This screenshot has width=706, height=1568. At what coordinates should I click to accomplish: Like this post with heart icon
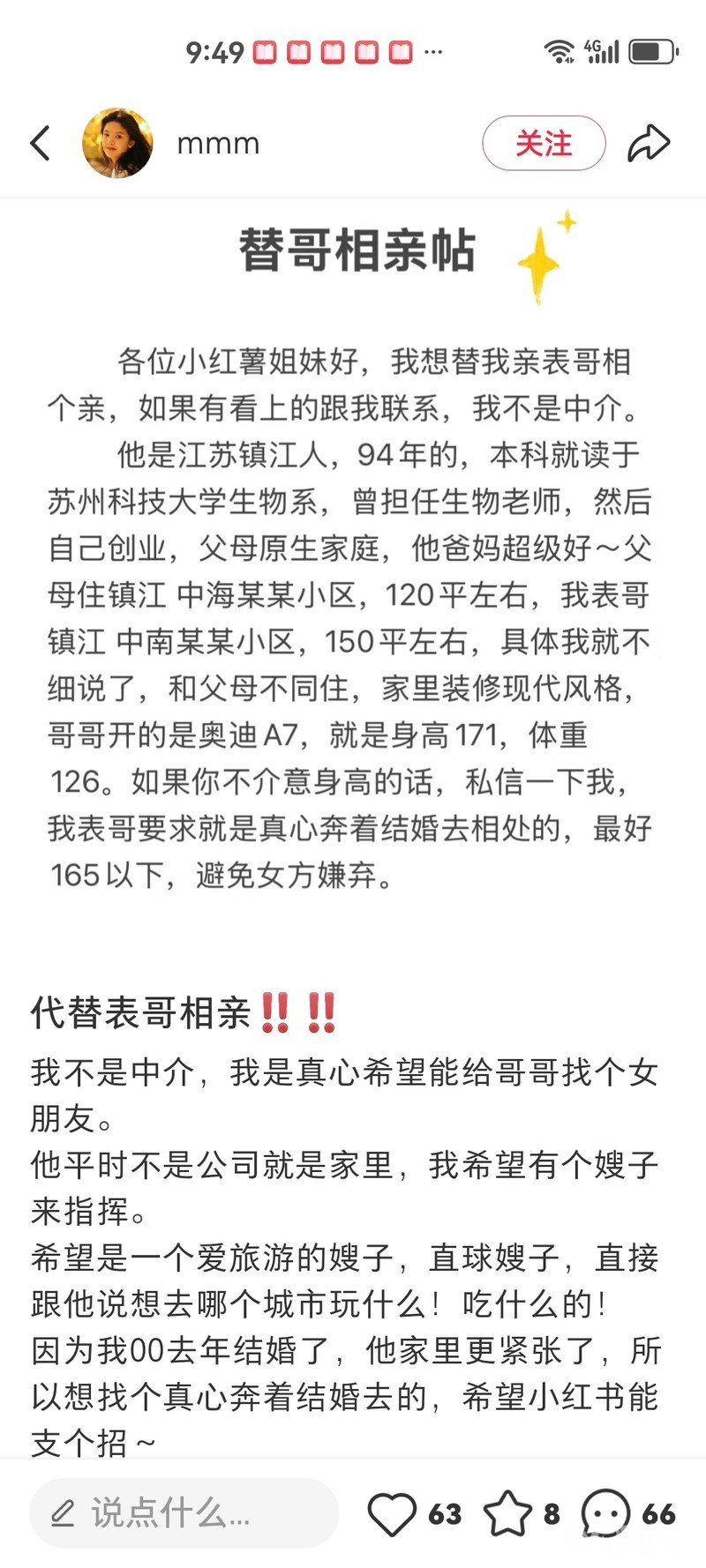point(392,1514)
